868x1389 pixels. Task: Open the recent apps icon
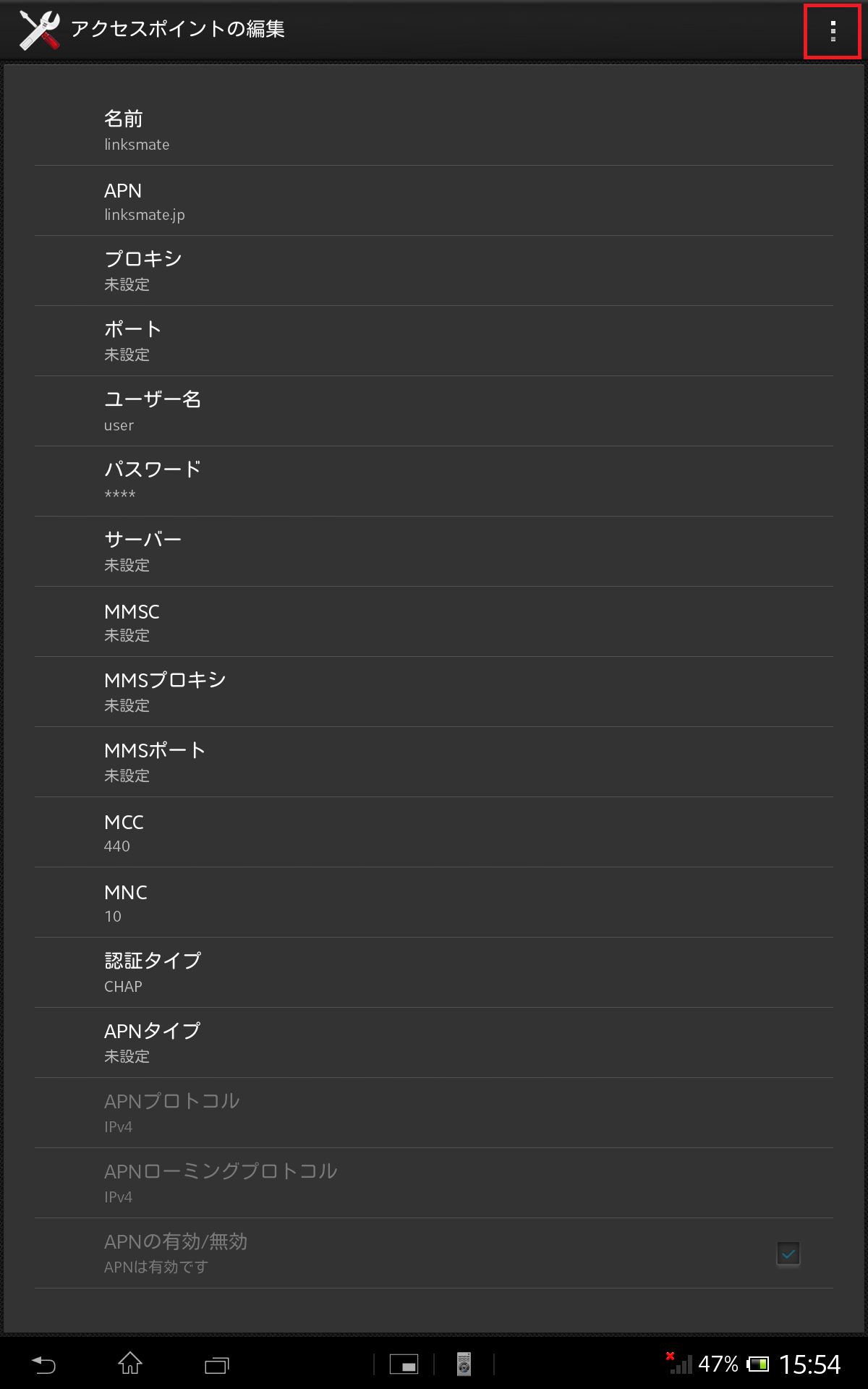[216, 1363]
